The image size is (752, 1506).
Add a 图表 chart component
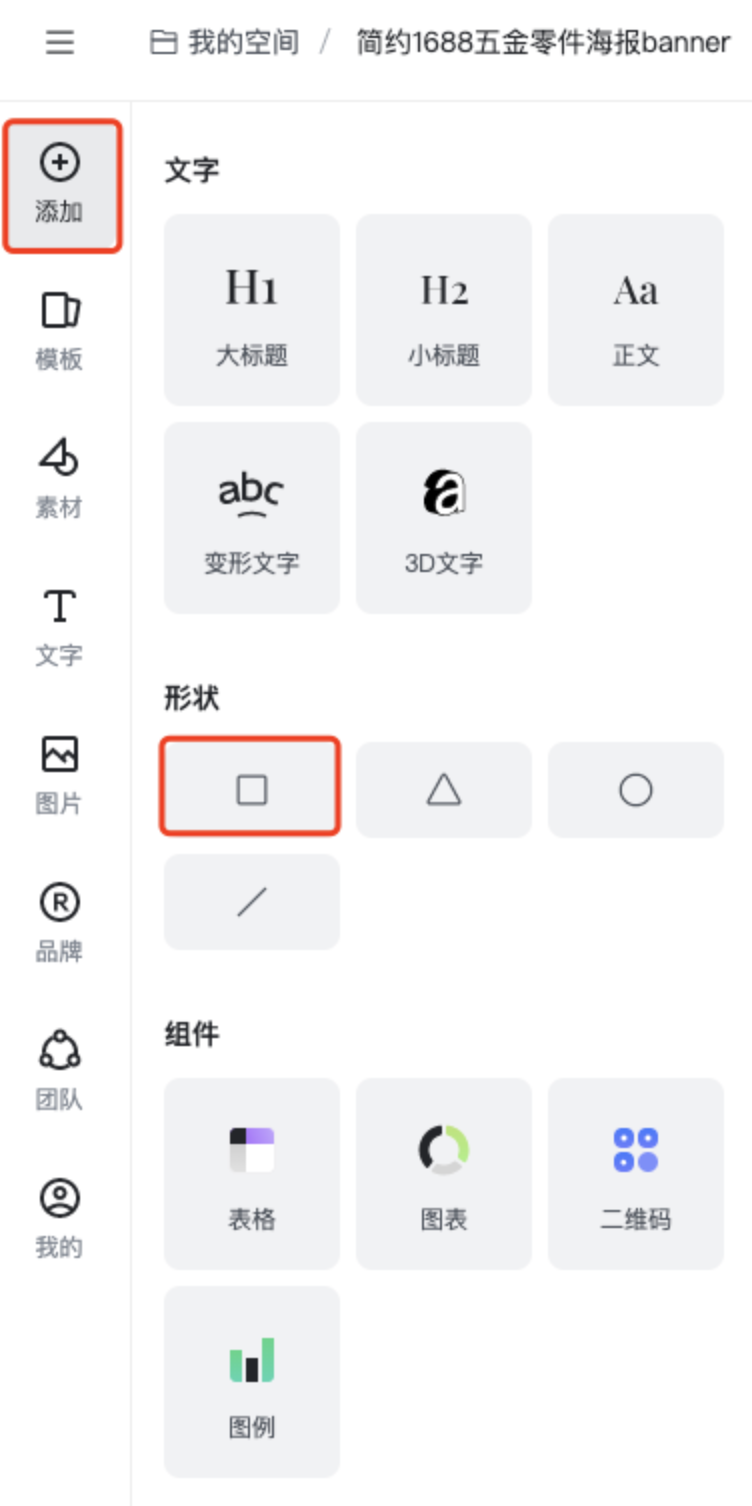pos(444,1174)
